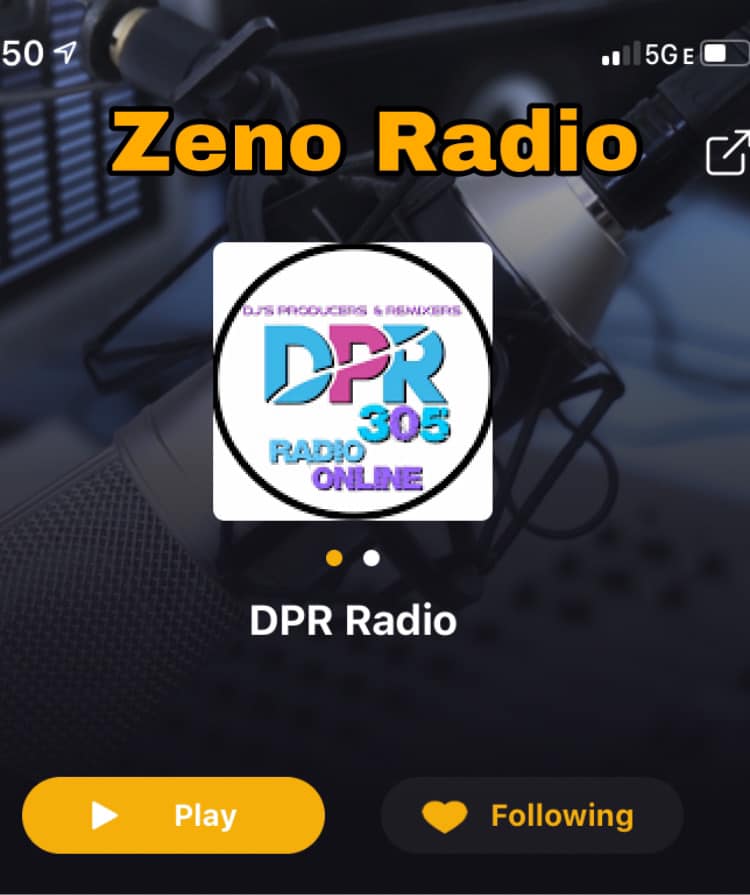Viewport: 750px width, 895px height.
Task: Go to the second page indicator dot
Action: coord(371,558)
